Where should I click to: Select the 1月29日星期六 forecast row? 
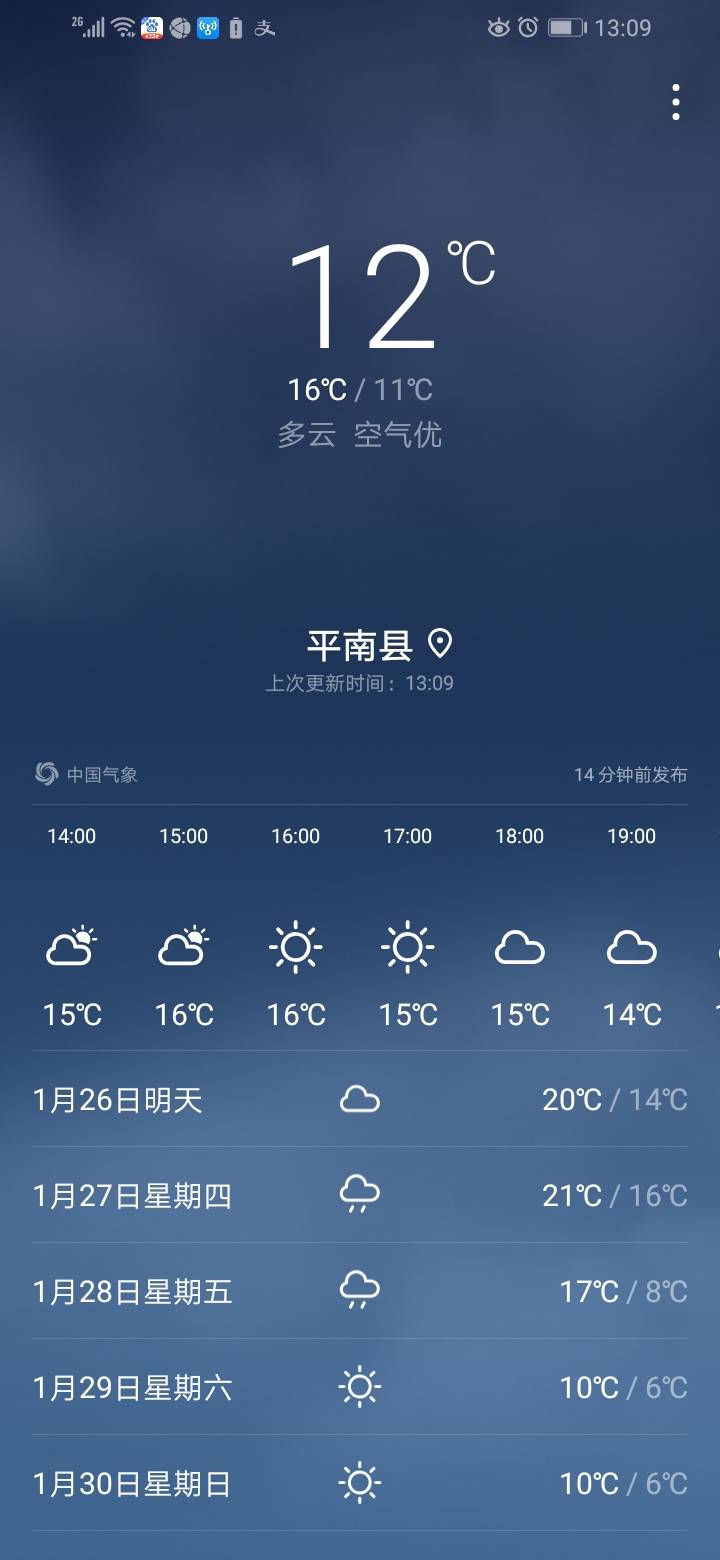(360, 1387)
